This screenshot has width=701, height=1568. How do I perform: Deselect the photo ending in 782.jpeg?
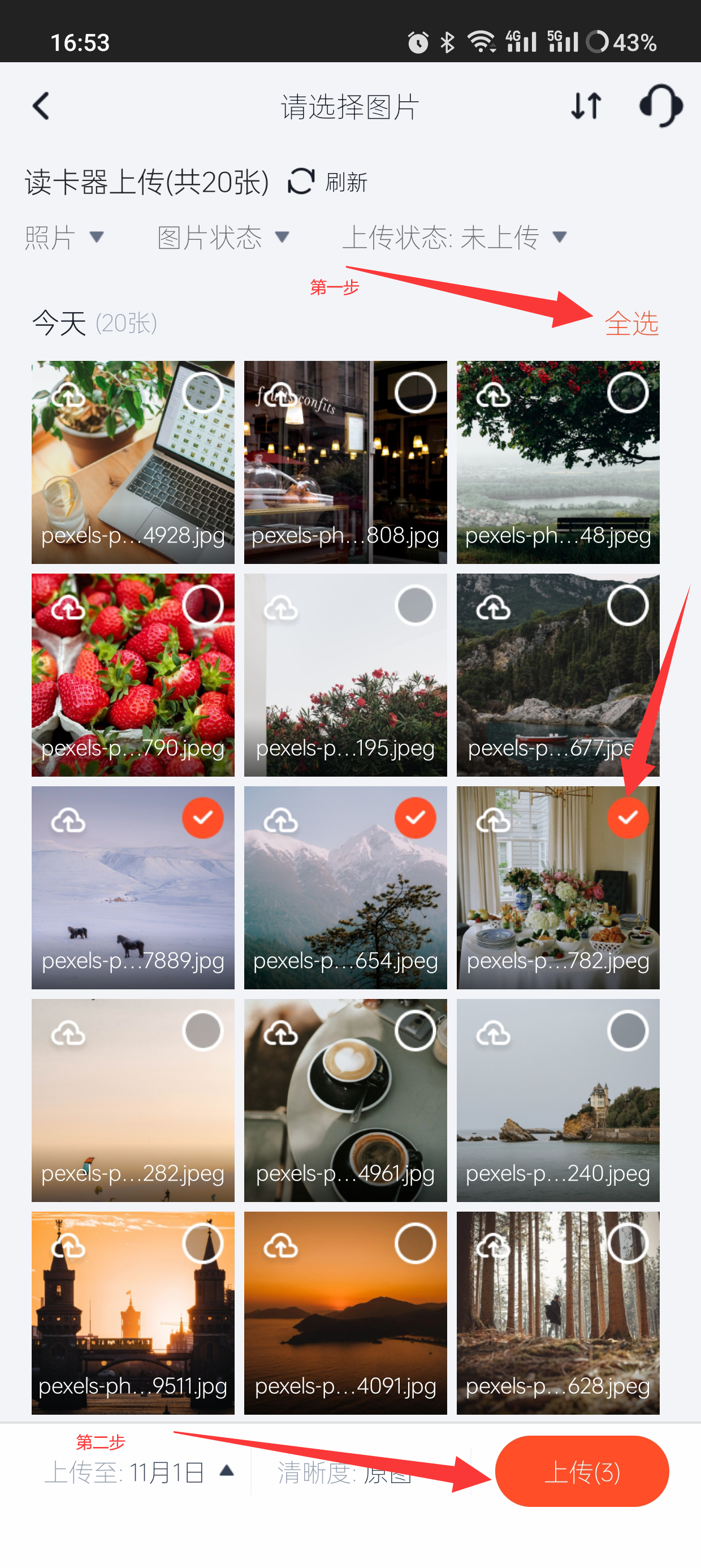628,818
